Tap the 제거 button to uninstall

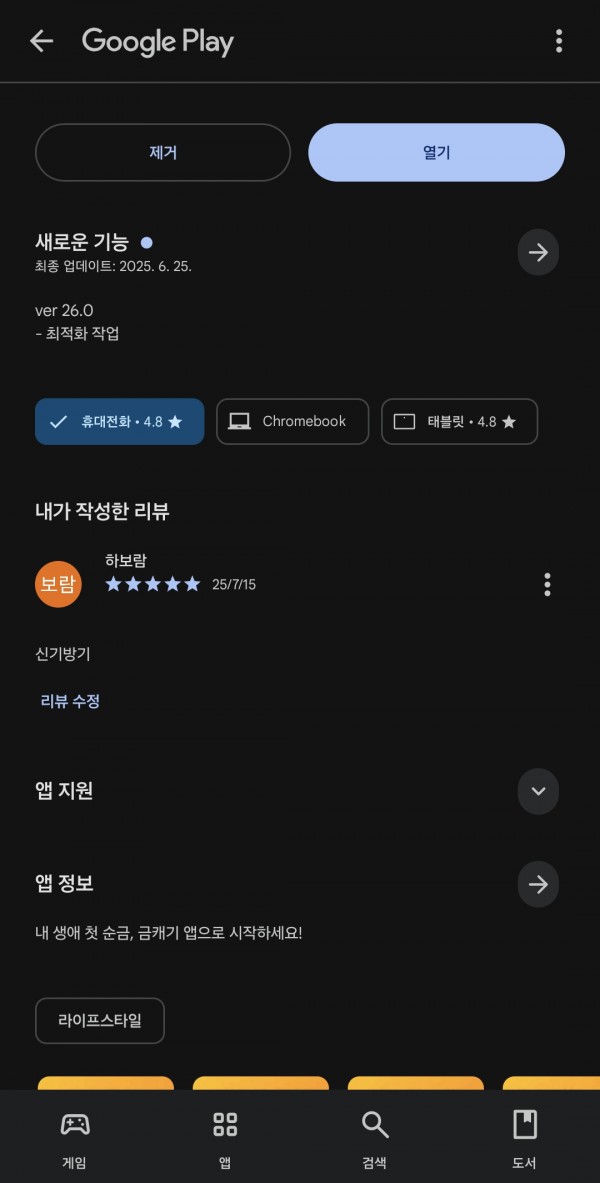tap(163, 152)
